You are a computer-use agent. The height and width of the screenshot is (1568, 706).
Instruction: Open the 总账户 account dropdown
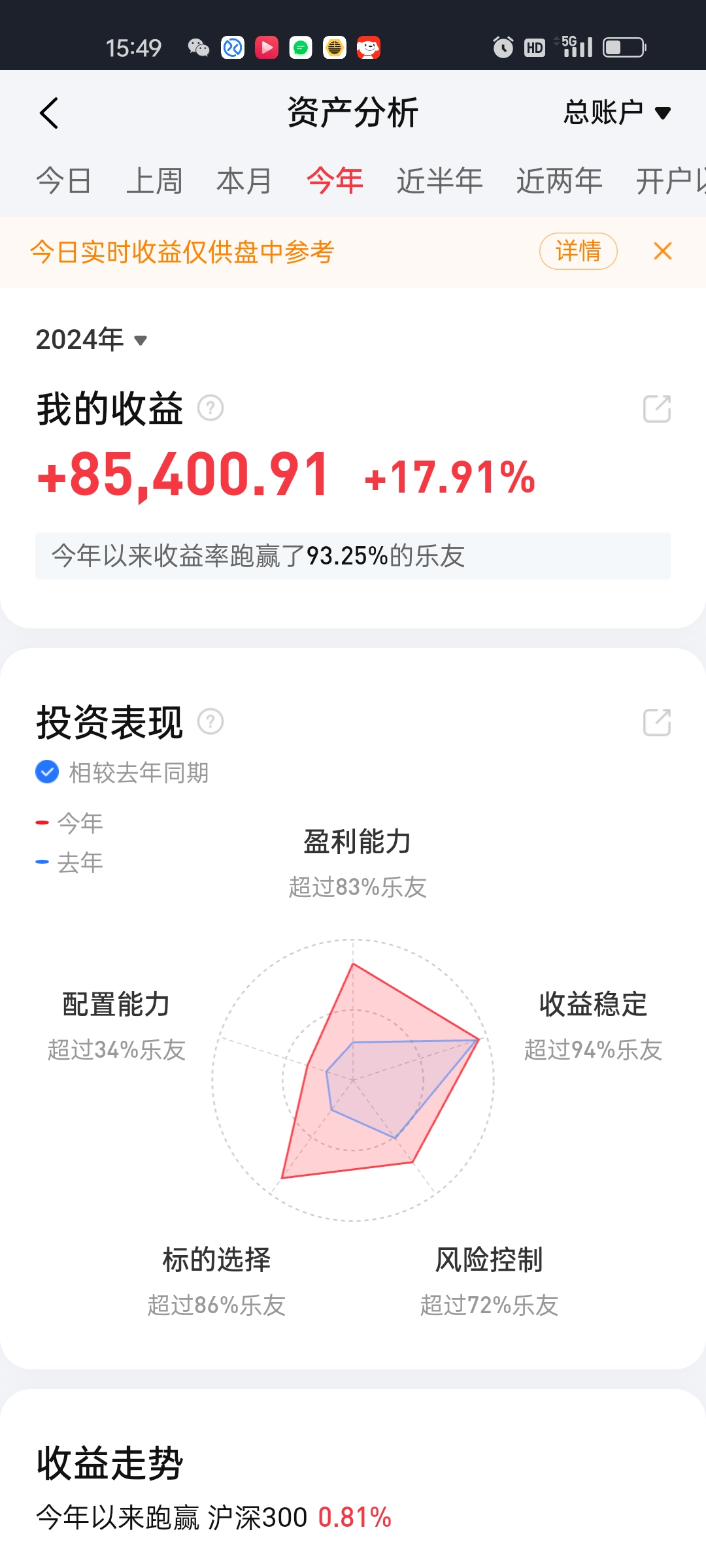617,113
